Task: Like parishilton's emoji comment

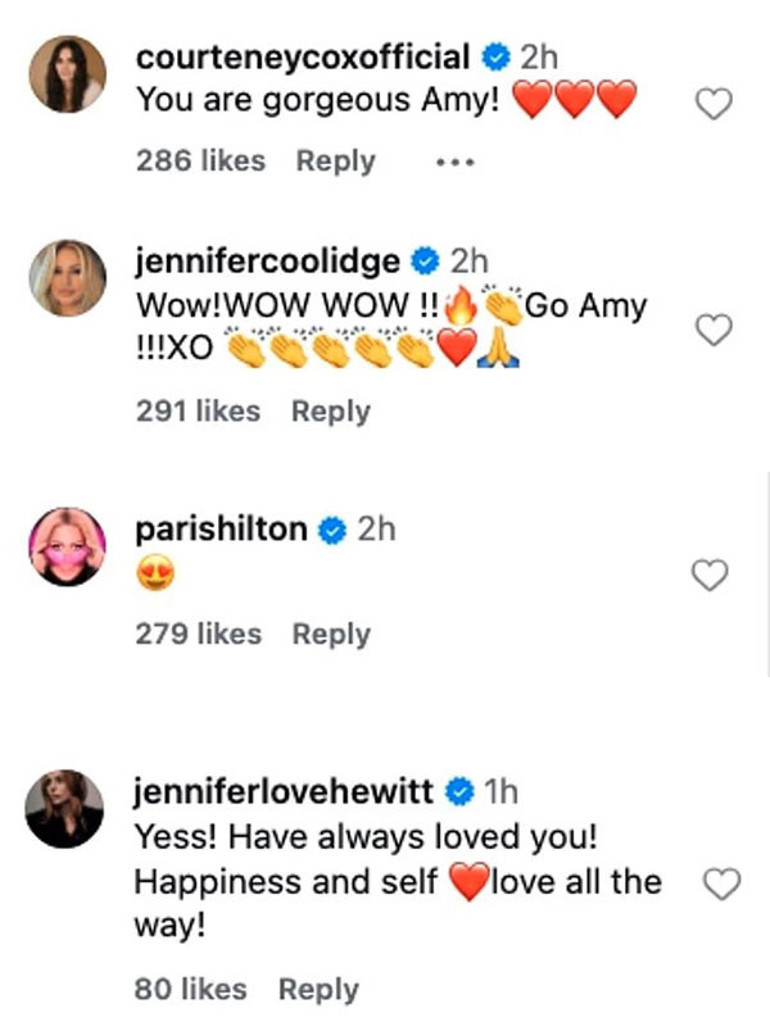Action: (x=712, y=574)
